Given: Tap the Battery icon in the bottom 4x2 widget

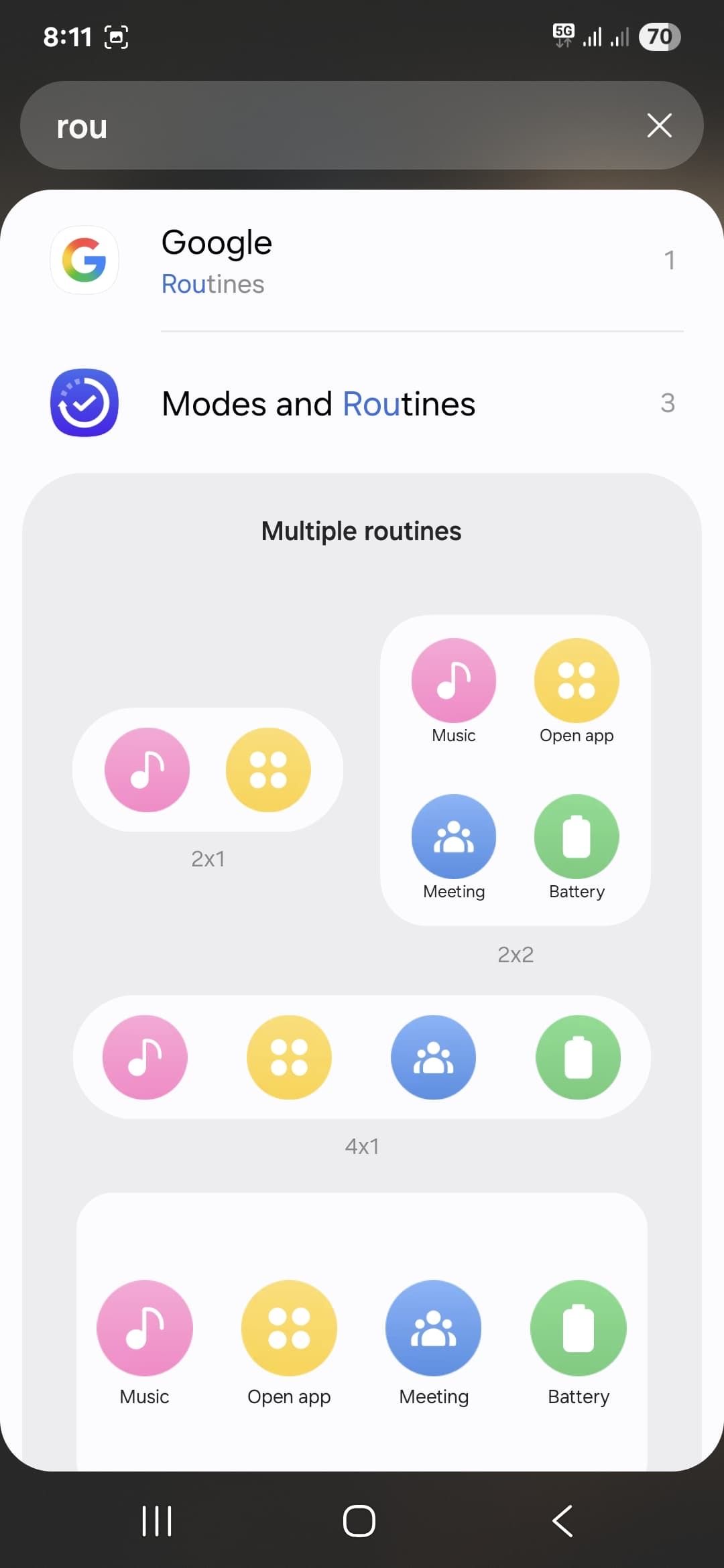Looking at the screenshot, I should (578, 1328).
